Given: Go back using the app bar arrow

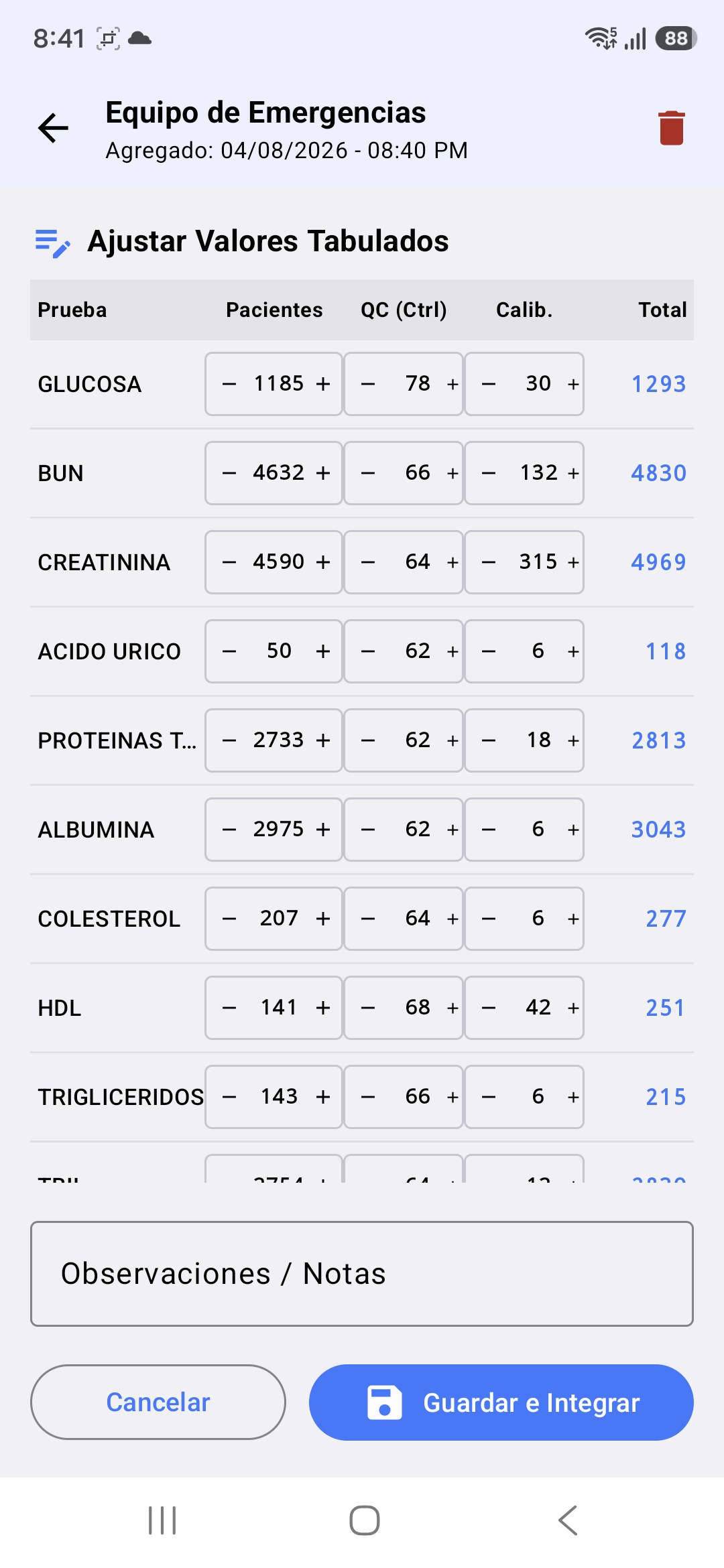Looking at the screenshot, I should click(54, 128).
